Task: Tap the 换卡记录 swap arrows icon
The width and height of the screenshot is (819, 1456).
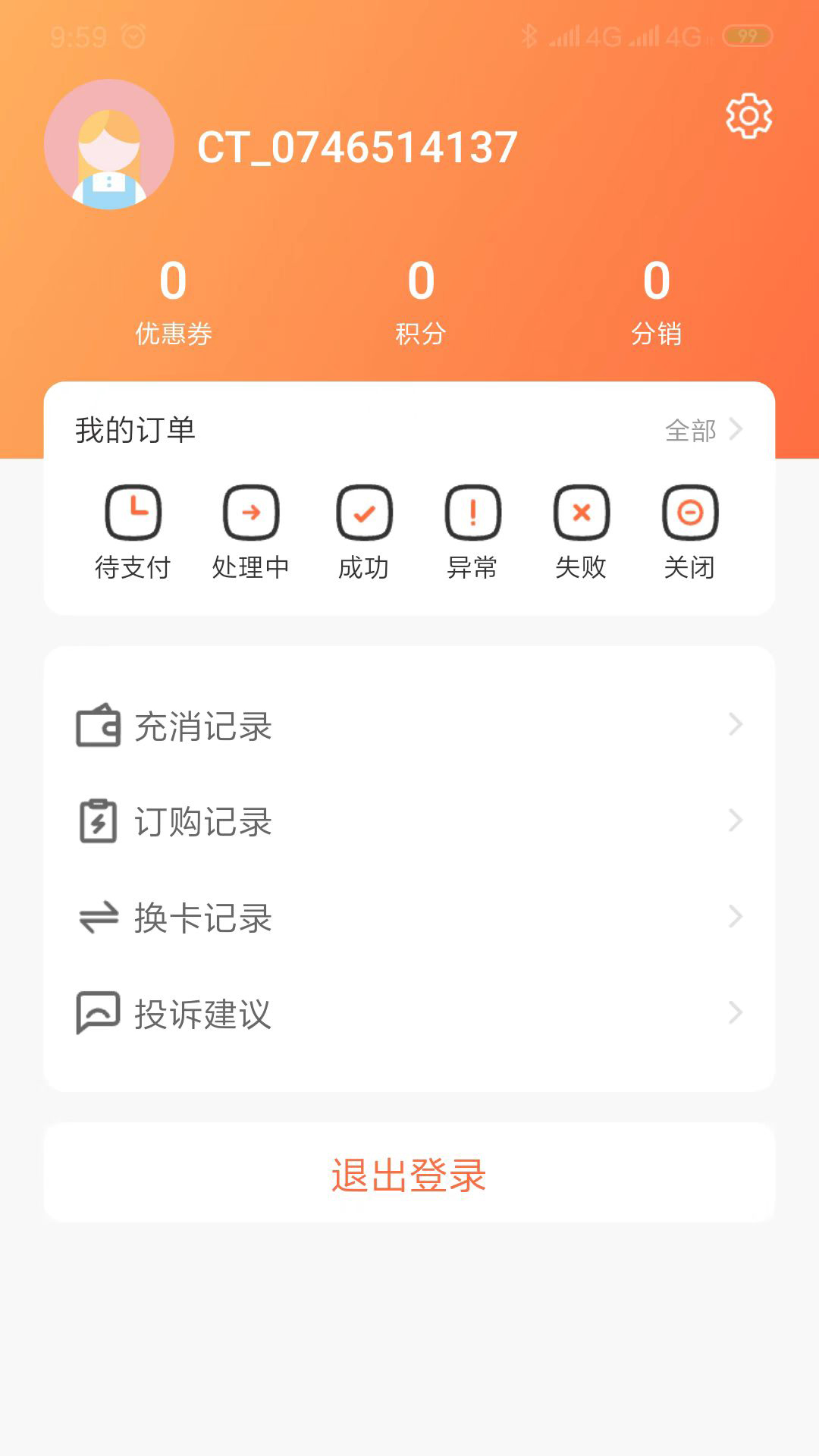Action: click(97, 916)
